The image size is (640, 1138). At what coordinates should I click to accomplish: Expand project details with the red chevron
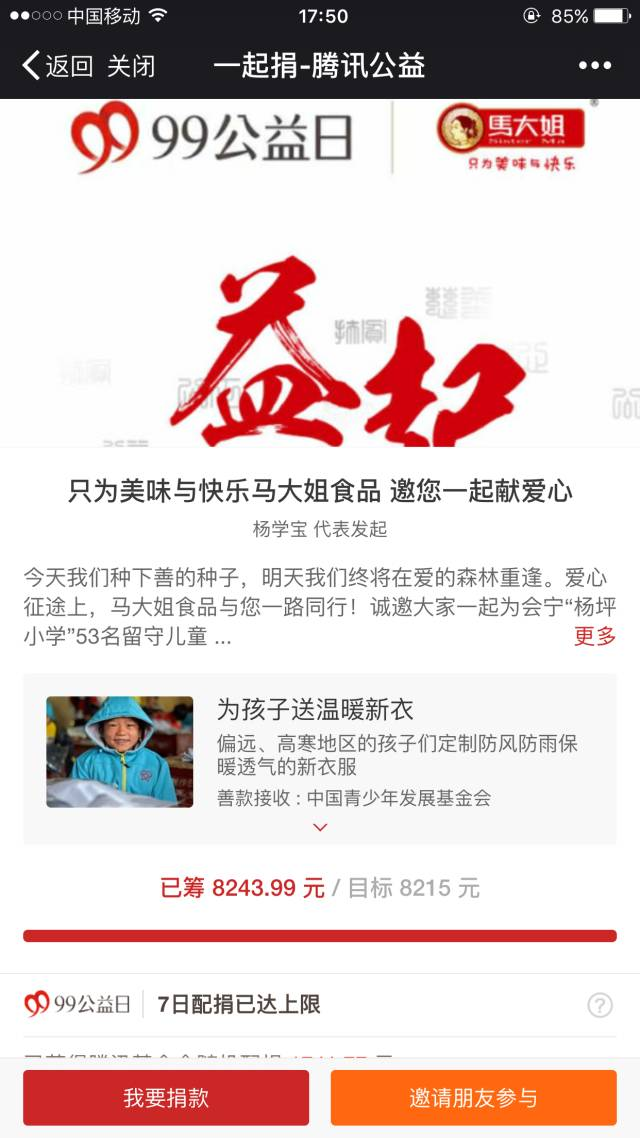click(320, 827)
